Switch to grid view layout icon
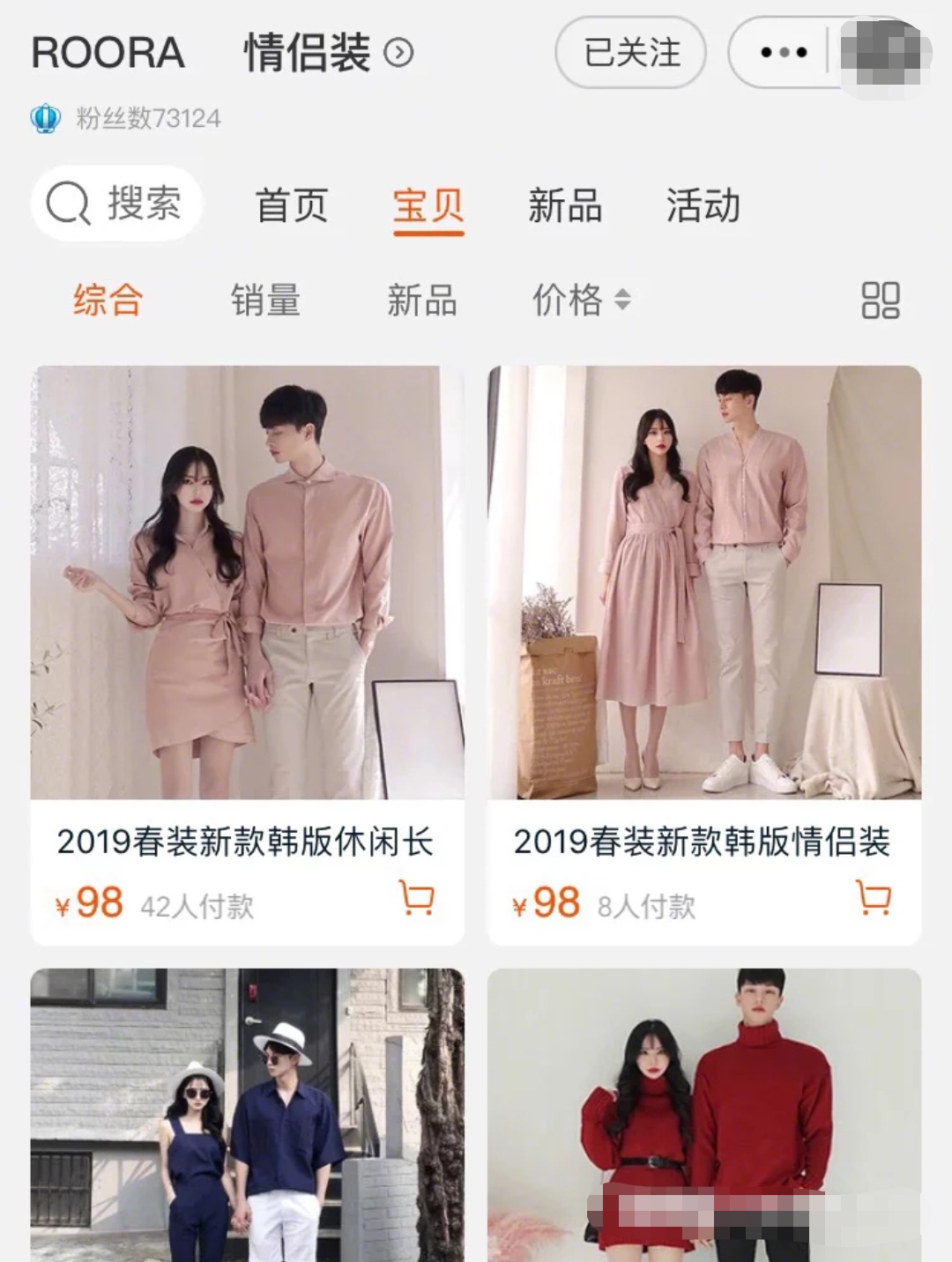 [x=881, y=301]
